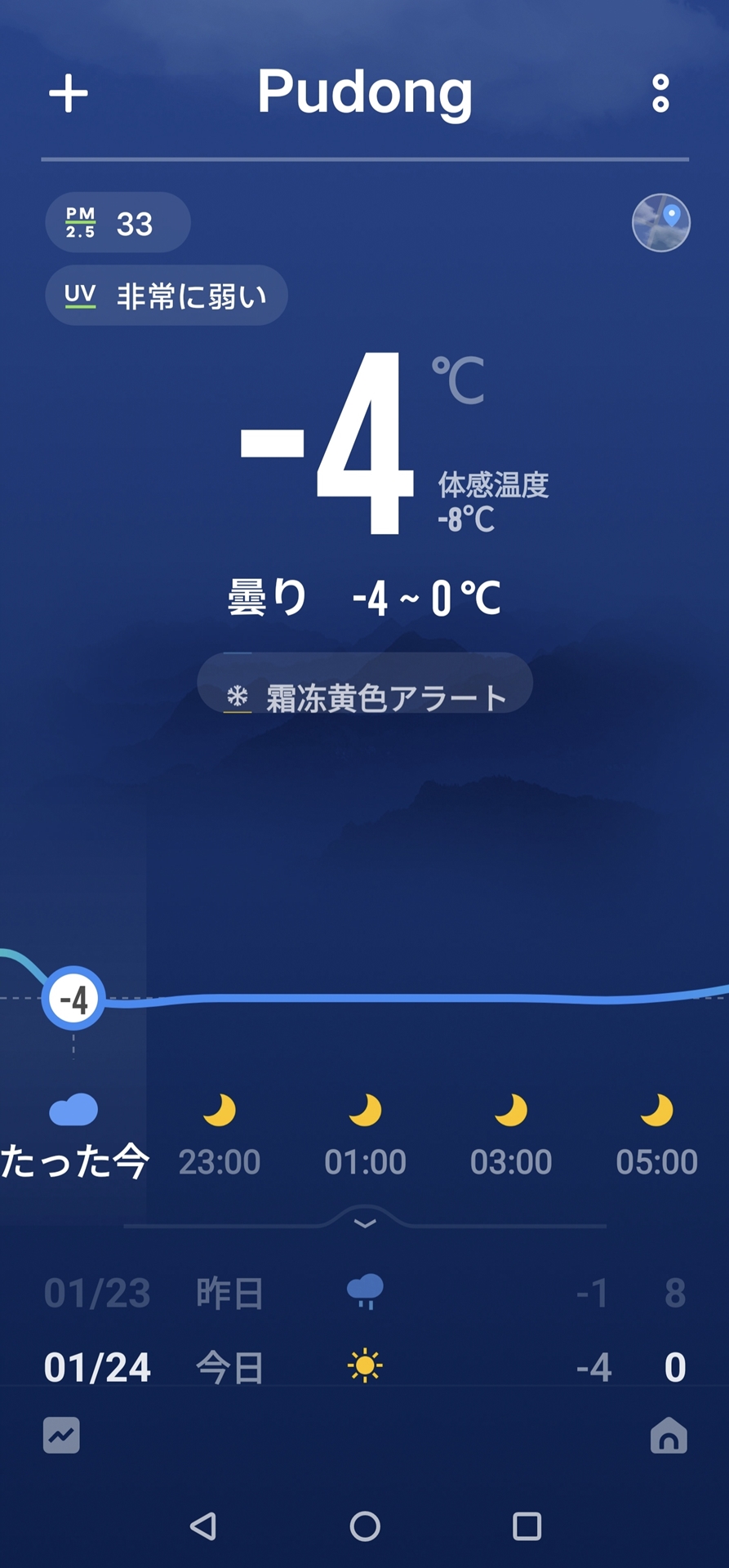Expand the hourly forecast chevron

pyautogui.click(x=365, y=1223)
